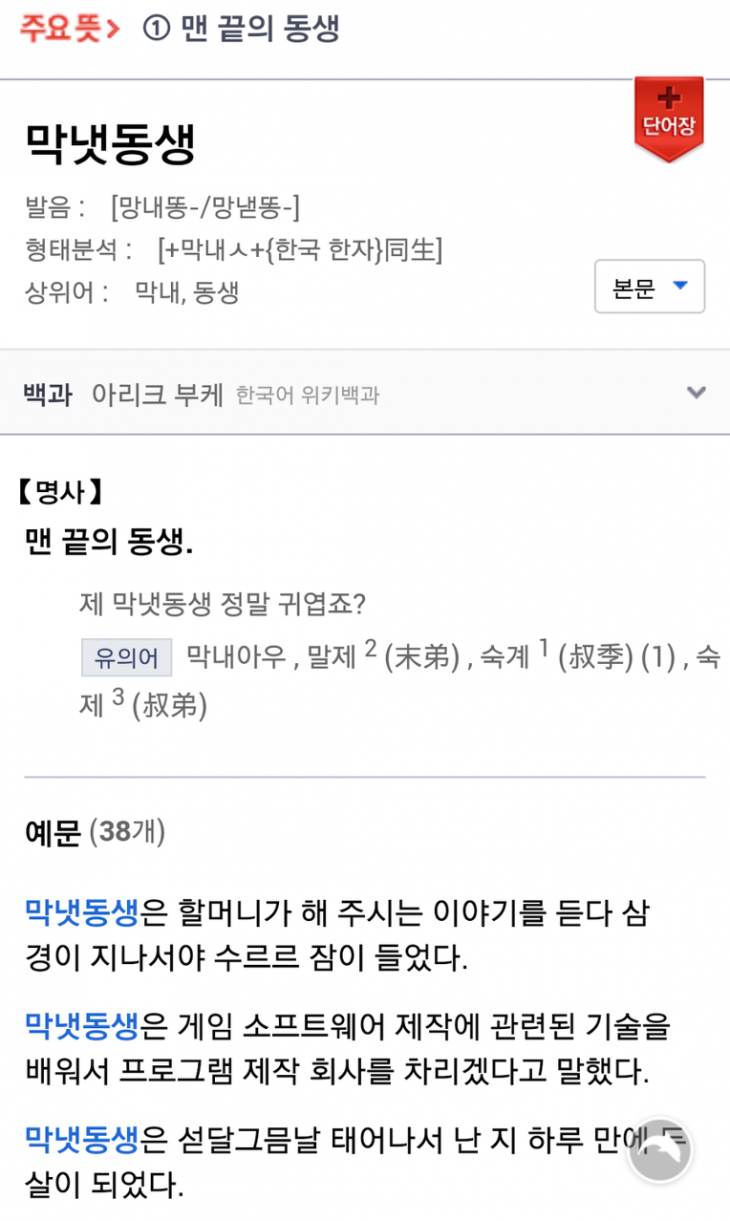
Task: Expand the 백과 아리크 부케 section
Action: (696, 393)
